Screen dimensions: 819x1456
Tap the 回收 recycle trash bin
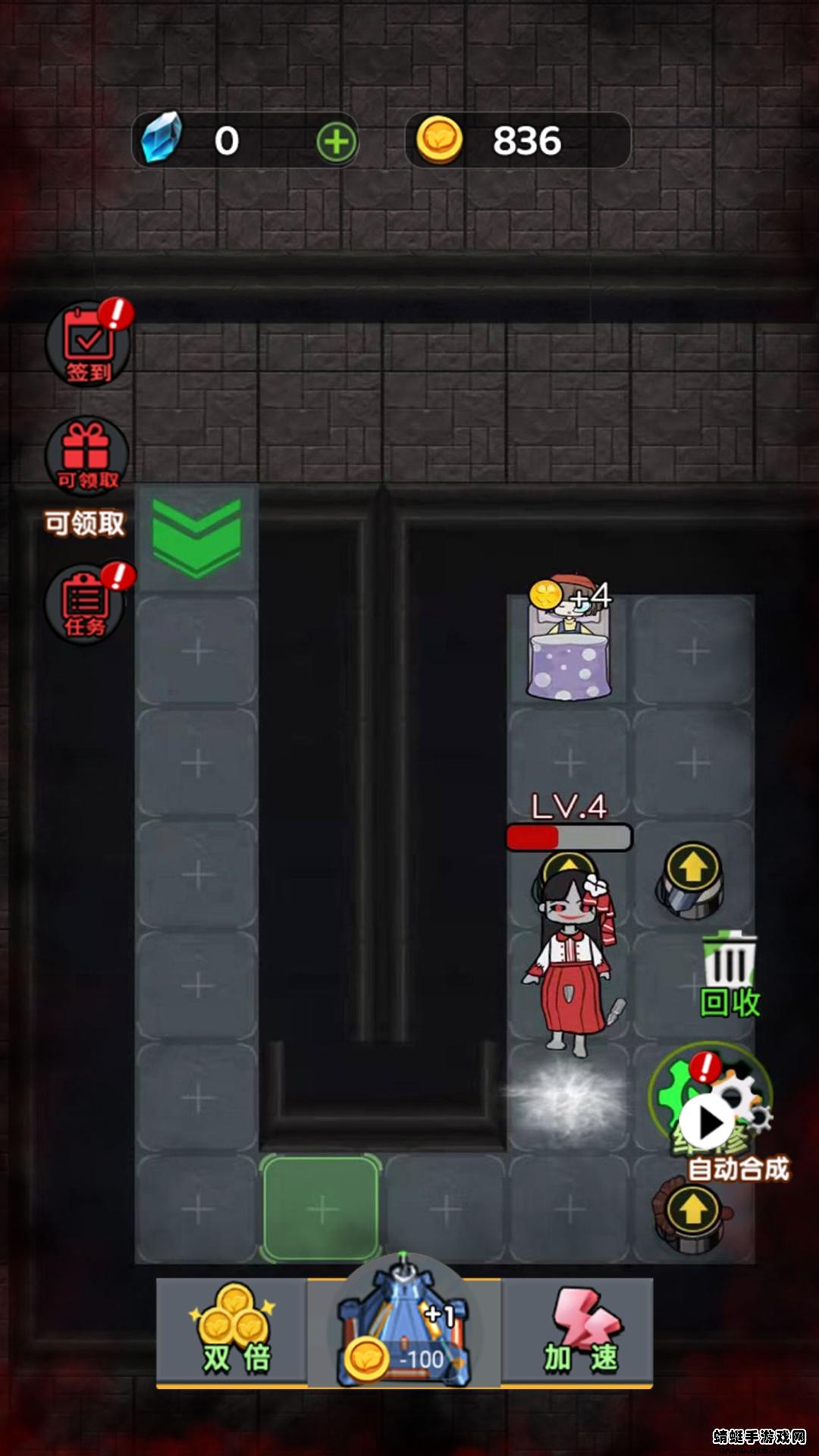(x=730, y=974)
